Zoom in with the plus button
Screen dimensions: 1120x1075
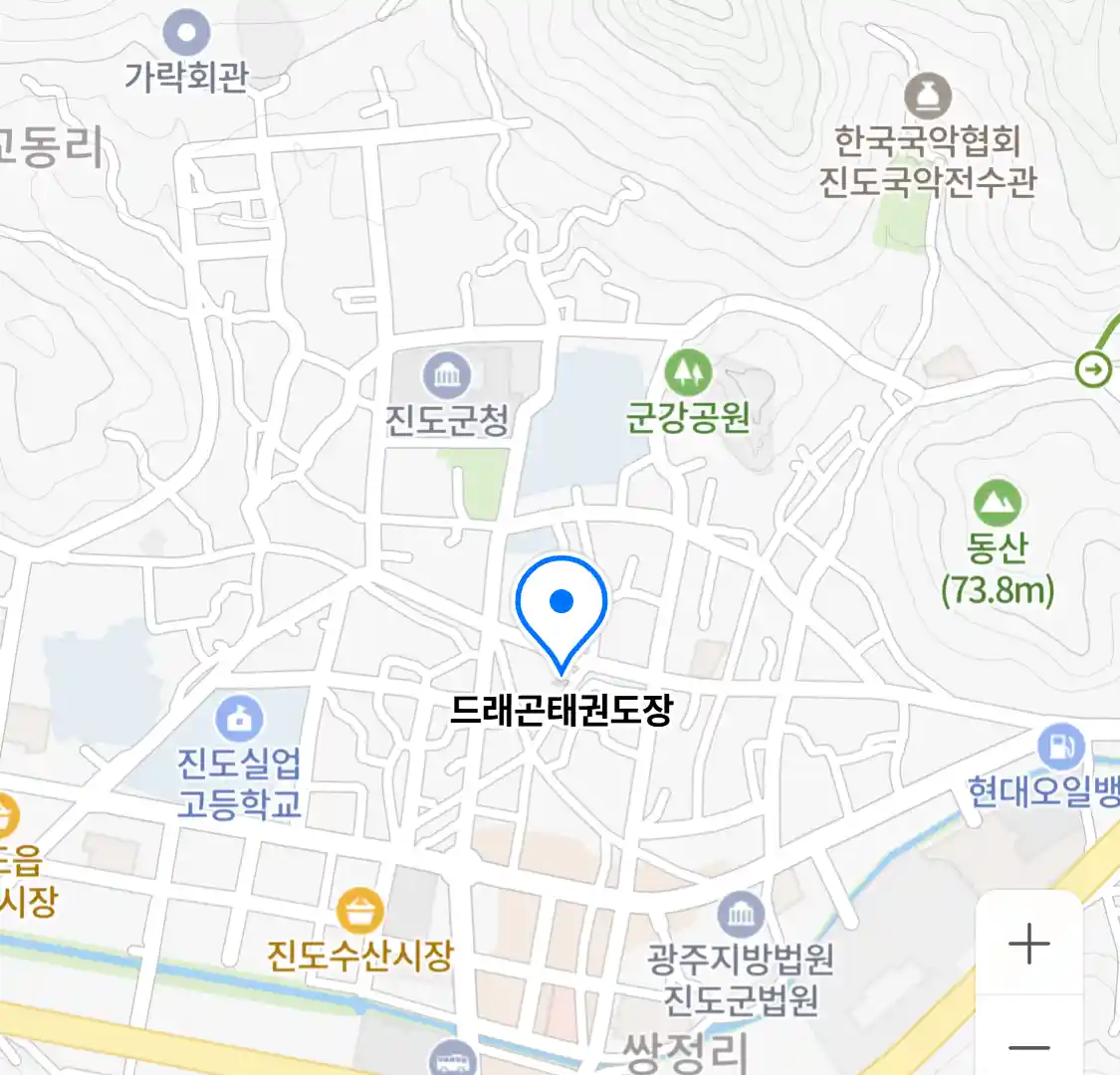[1029, 944]
